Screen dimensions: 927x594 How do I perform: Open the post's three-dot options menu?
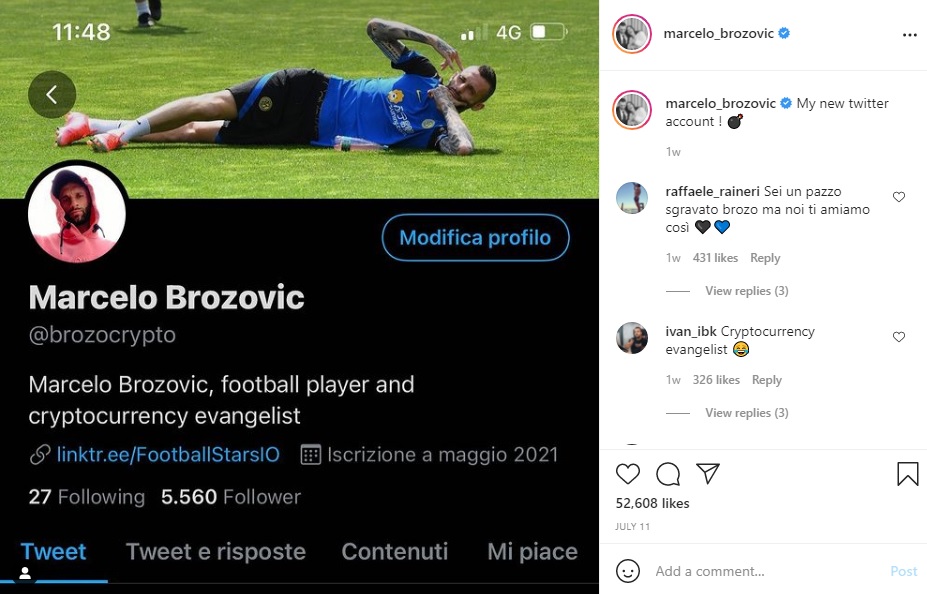(x=909, y=35)
